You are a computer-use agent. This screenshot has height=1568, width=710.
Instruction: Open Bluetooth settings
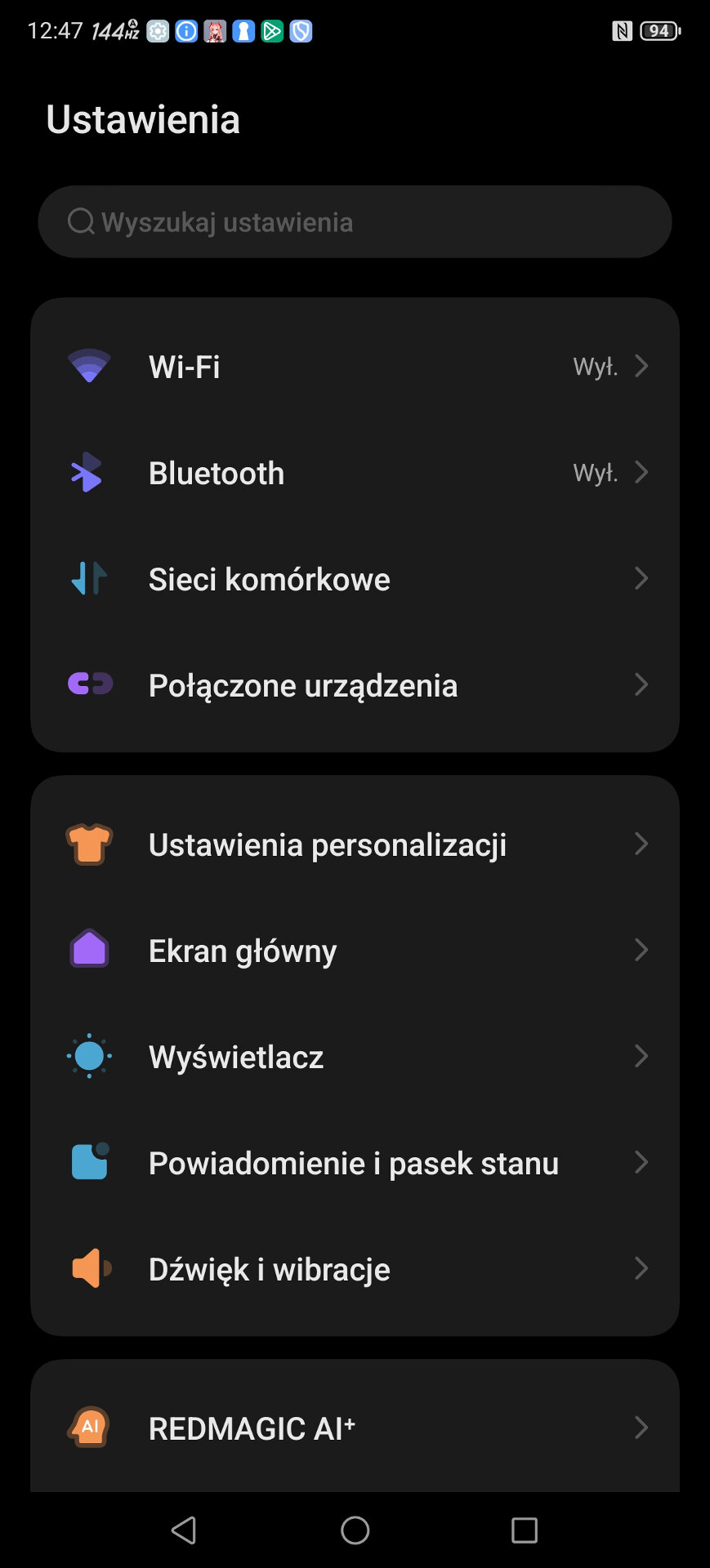(x=355, y=473)
